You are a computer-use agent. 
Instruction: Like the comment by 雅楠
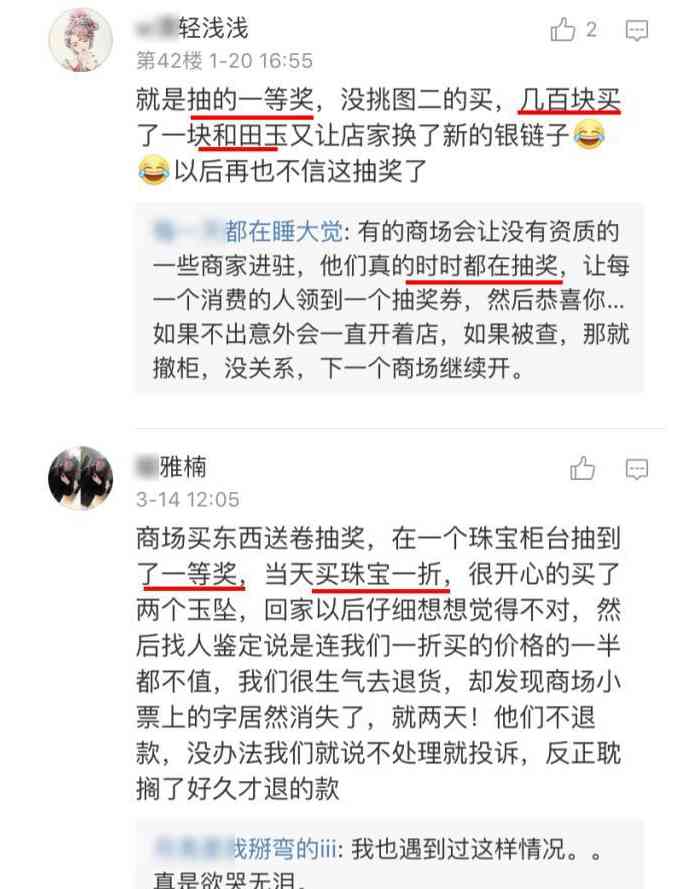tap(582, 467)
